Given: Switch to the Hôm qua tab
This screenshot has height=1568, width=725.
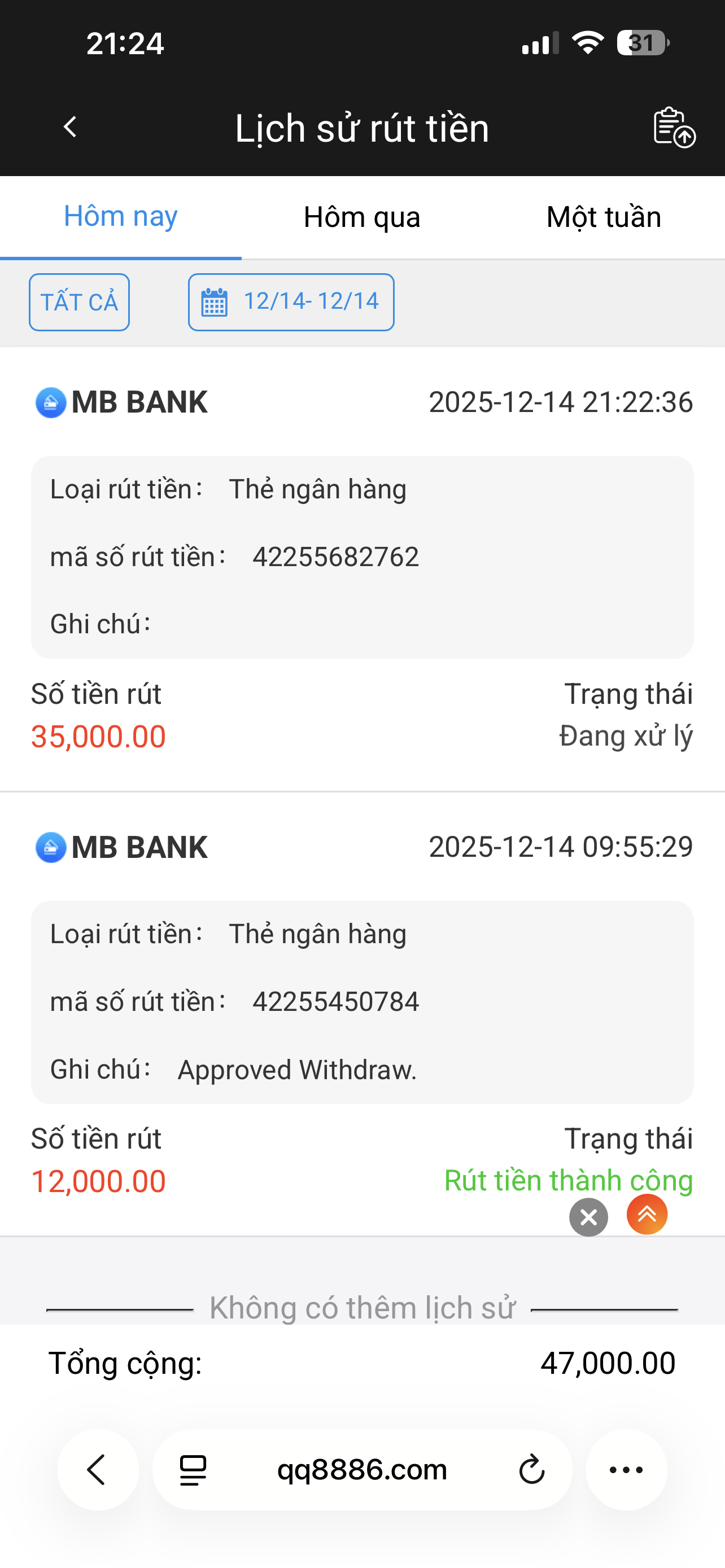Looking at the screenshot, I should pyautogui.click(x=361, y=217).
